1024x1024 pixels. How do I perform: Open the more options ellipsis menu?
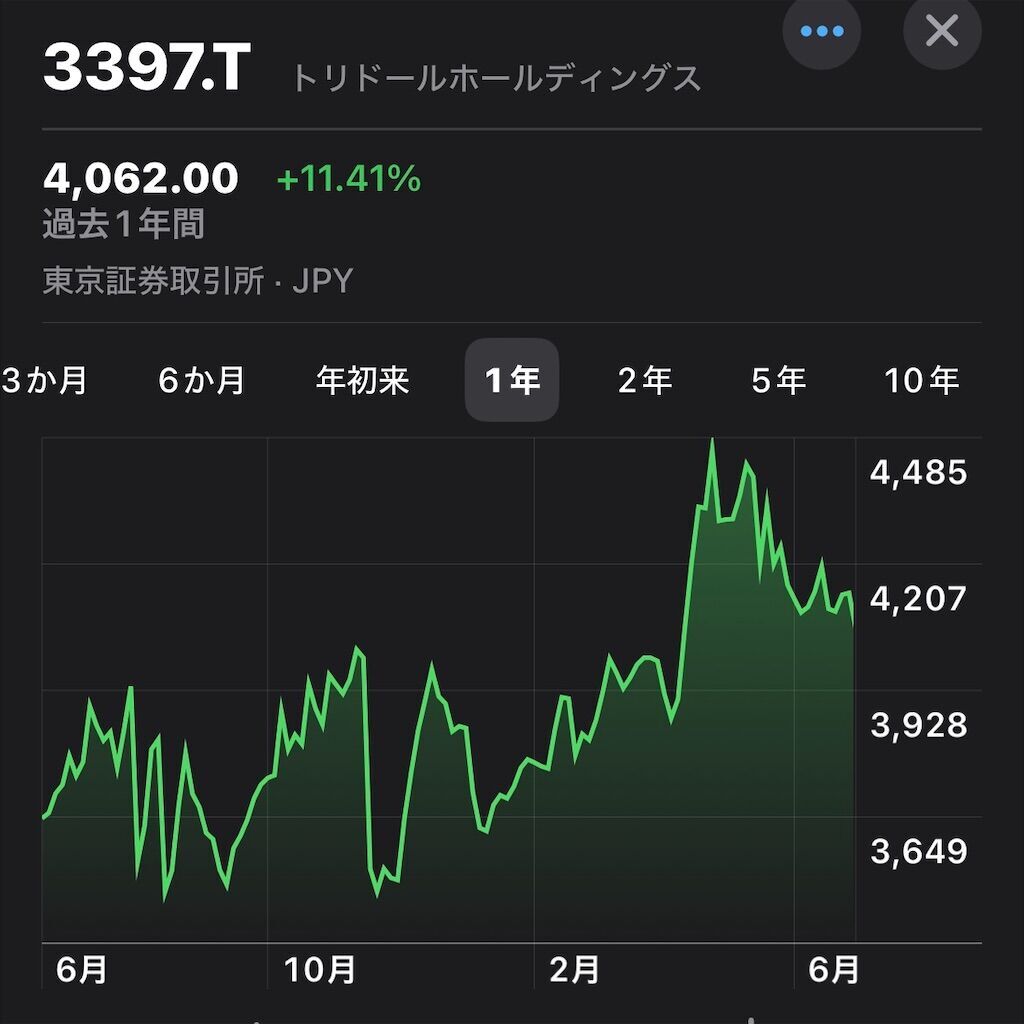(x=822, y=31)
